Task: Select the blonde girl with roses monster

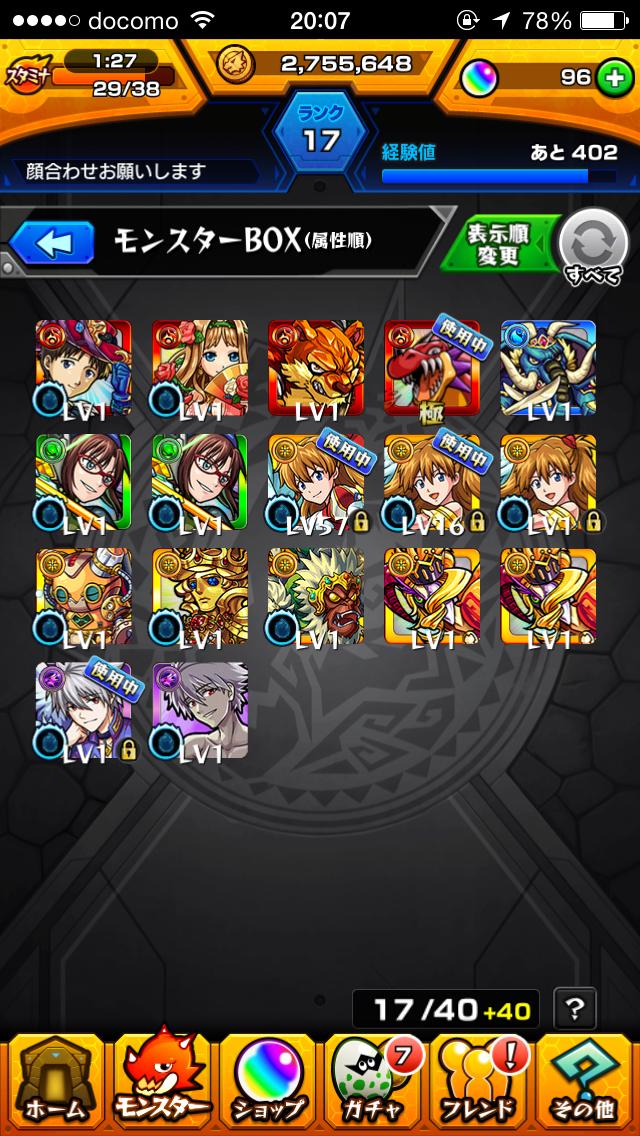Action: (x=199, y=367)
